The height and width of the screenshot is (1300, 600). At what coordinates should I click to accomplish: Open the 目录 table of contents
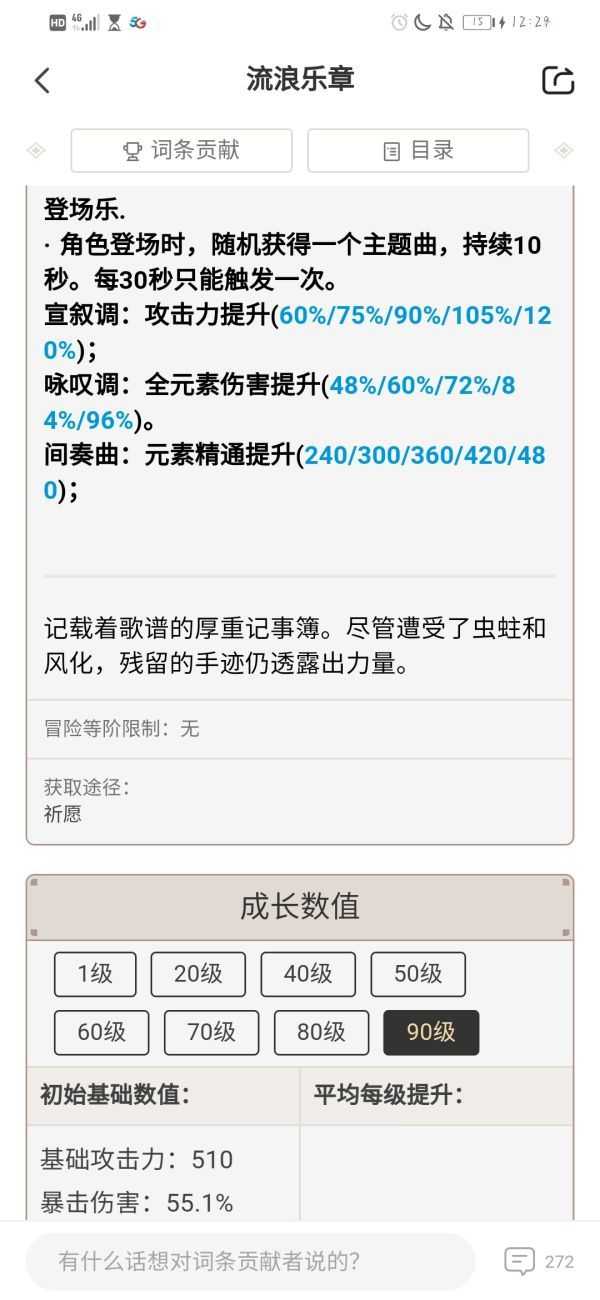click(x=418, y=151)
